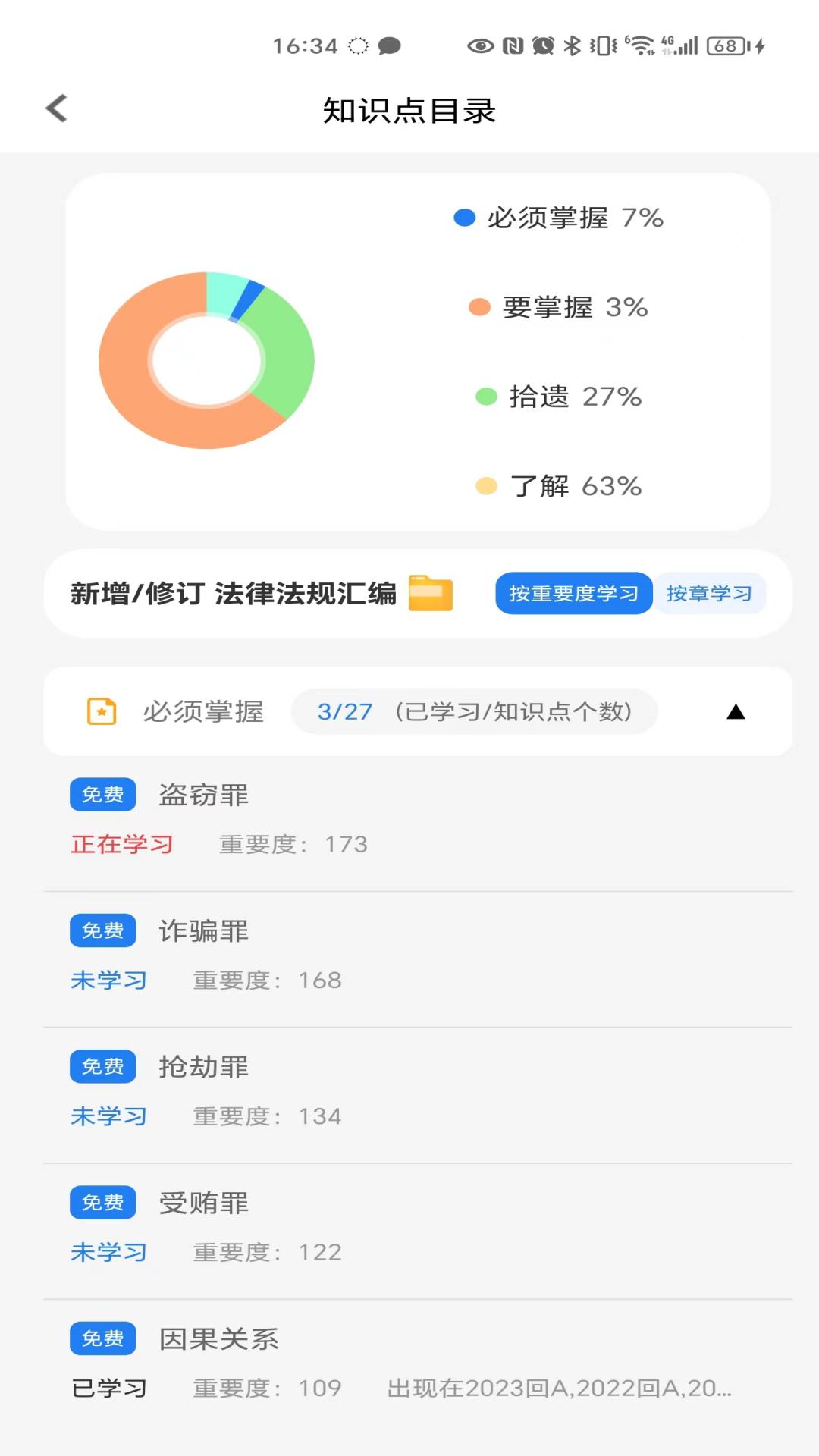Screen dimensions: 819x1456
Task: Click the back arrow to return
Action: 56,109
